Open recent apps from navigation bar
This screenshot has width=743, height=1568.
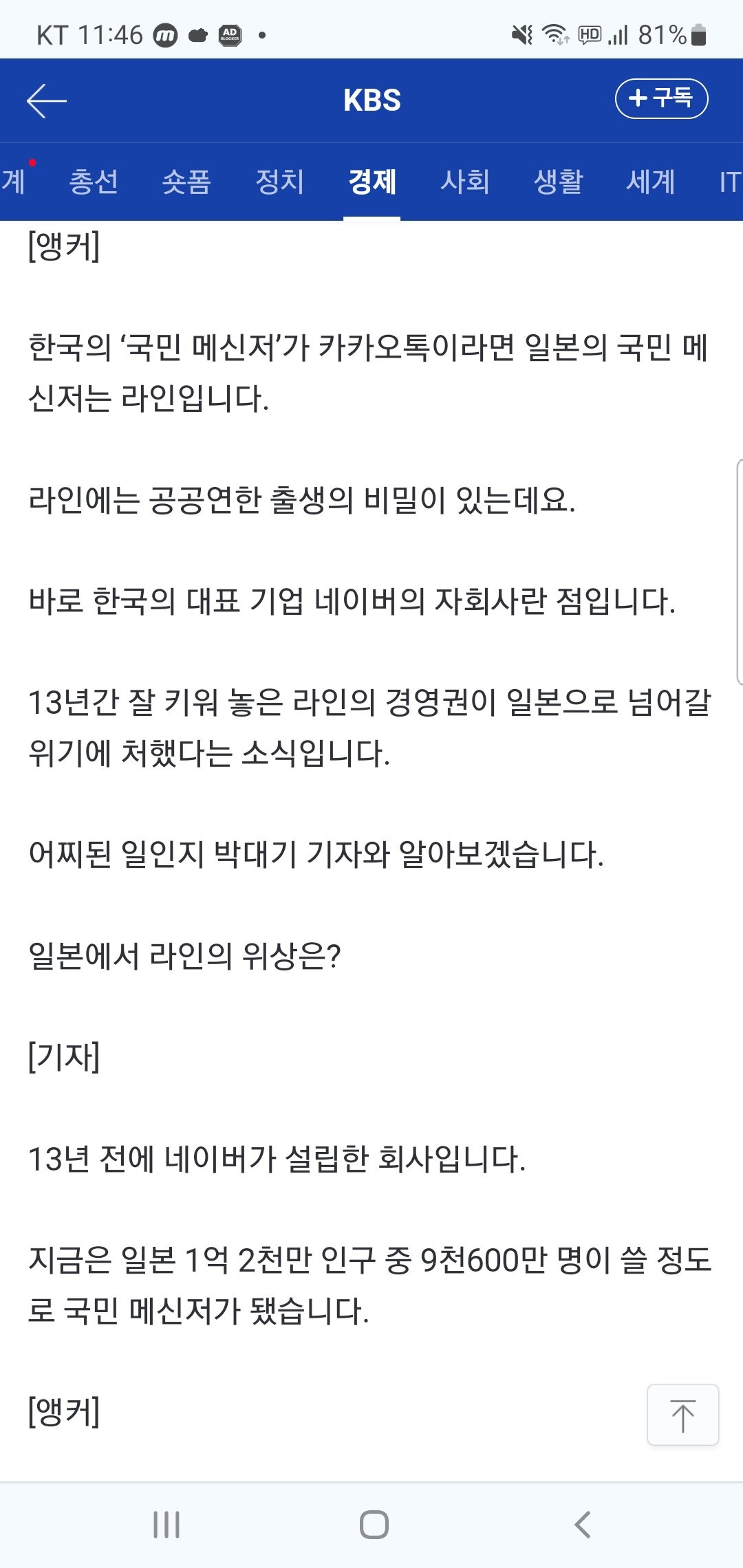166,1525
